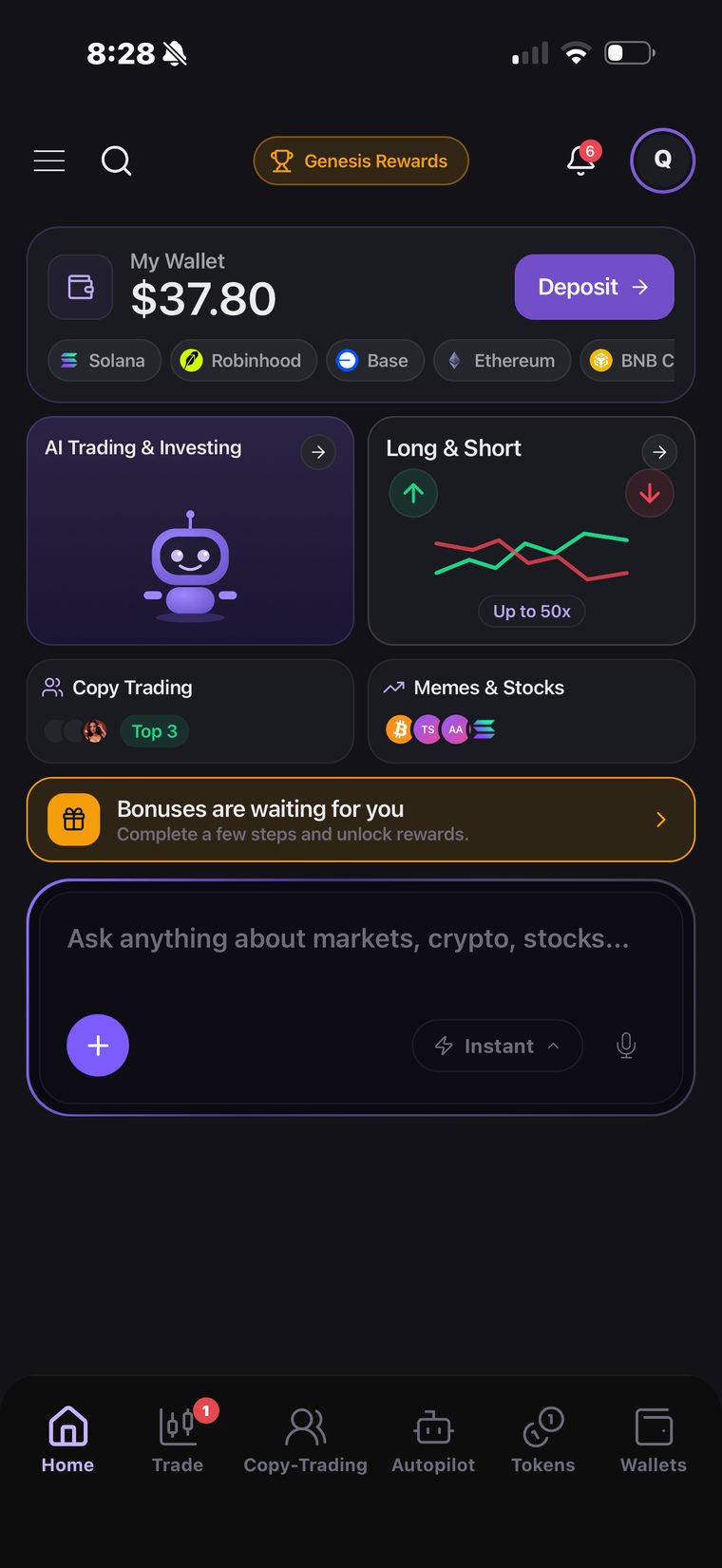The image size is (722, 1568).
Task: Tap the microphone voice input icon
Action: point(626,1046)
